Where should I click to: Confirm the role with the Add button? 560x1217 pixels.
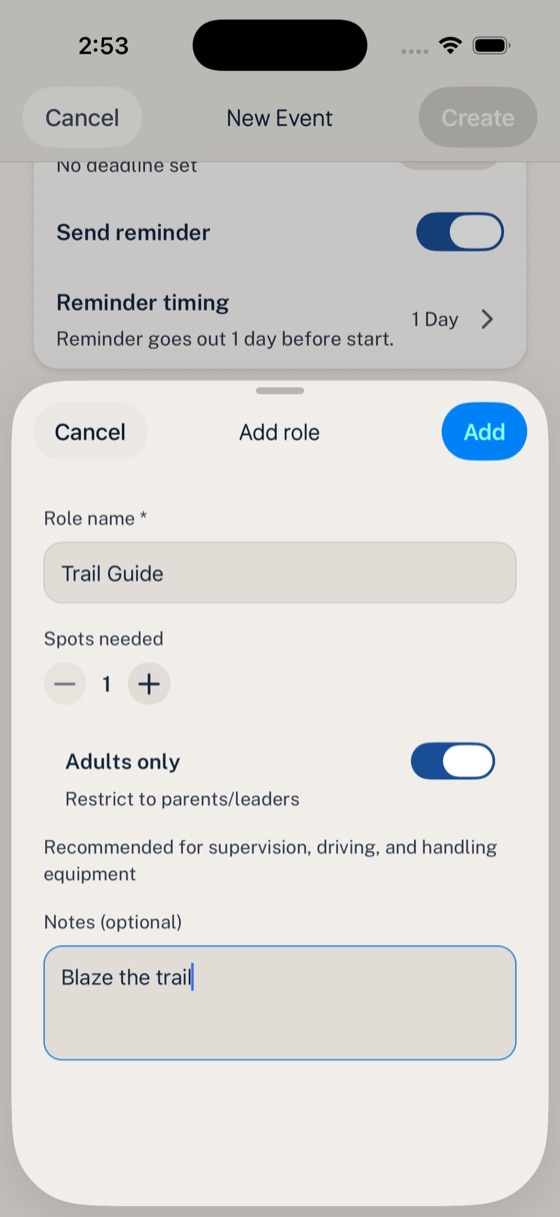click(484, 432)
